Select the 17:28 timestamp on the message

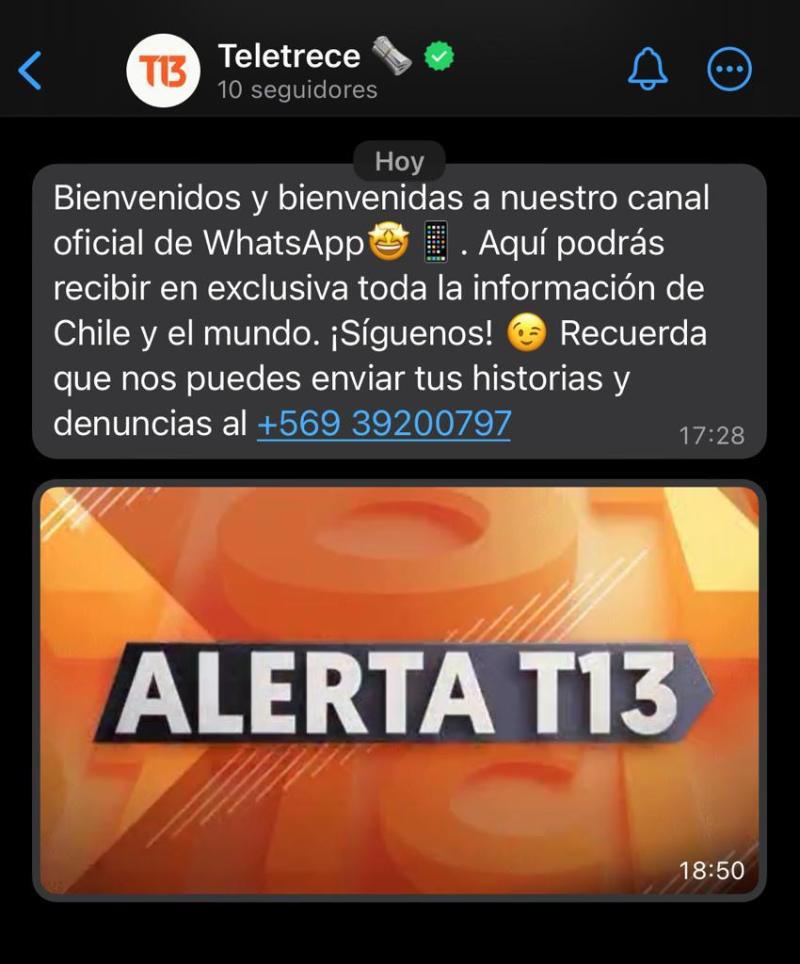715,436
